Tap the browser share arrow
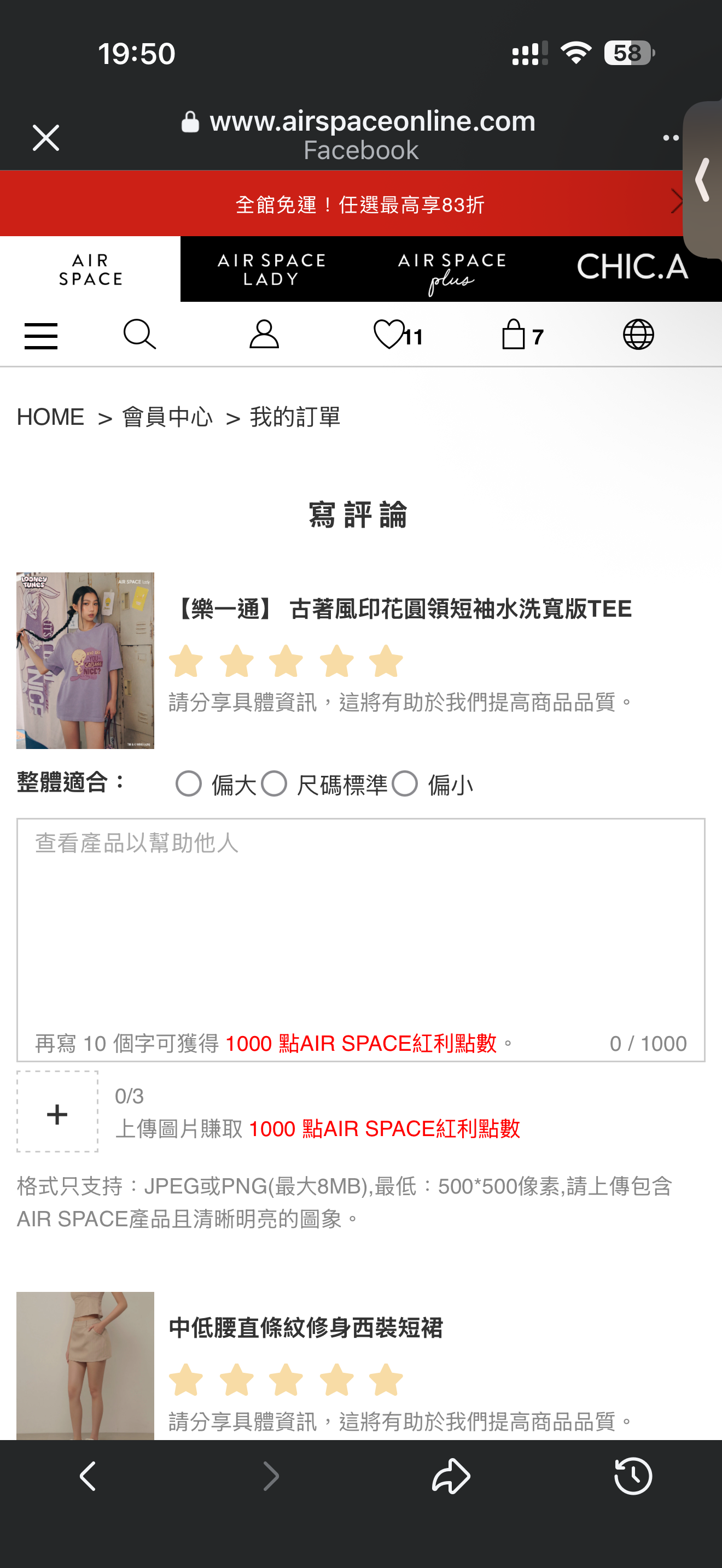This screenshot has width=722, height=1568. click(451, 1476)
